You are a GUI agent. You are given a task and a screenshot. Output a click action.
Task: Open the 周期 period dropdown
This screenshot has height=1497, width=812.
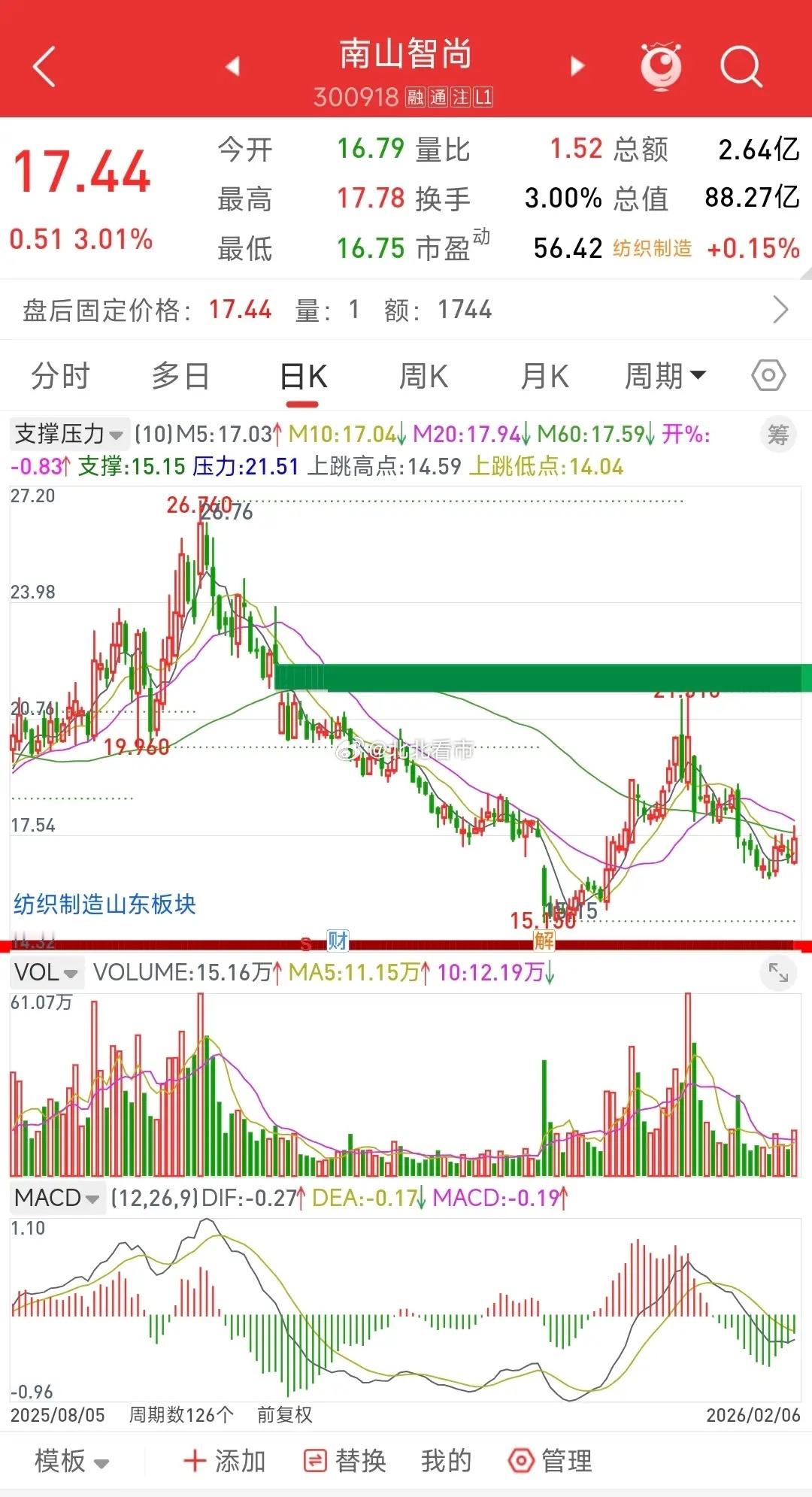pyautogui.click(x=665, y=374)
